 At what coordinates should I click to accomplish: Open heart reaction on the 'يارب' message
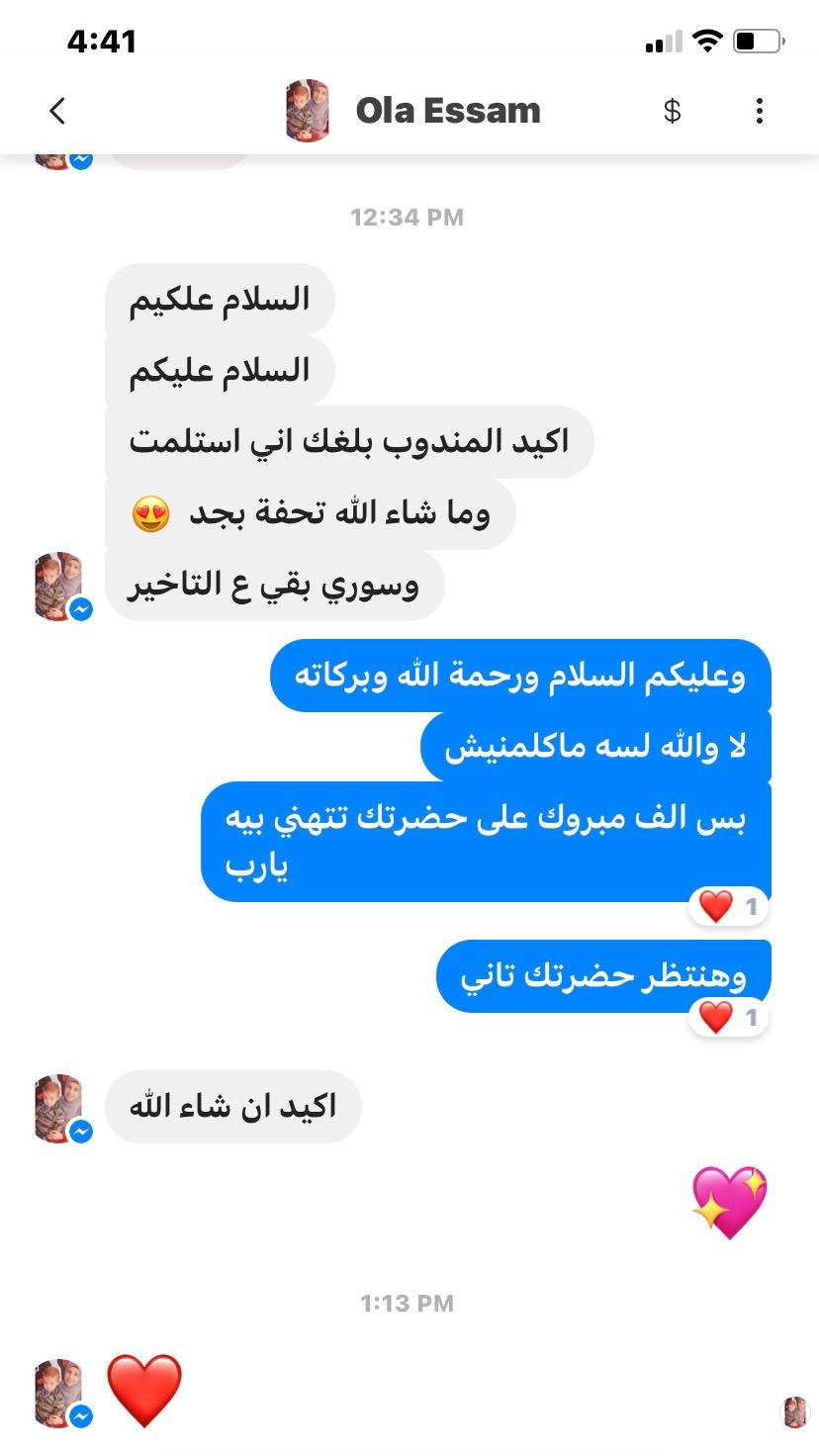pos(728,906)
